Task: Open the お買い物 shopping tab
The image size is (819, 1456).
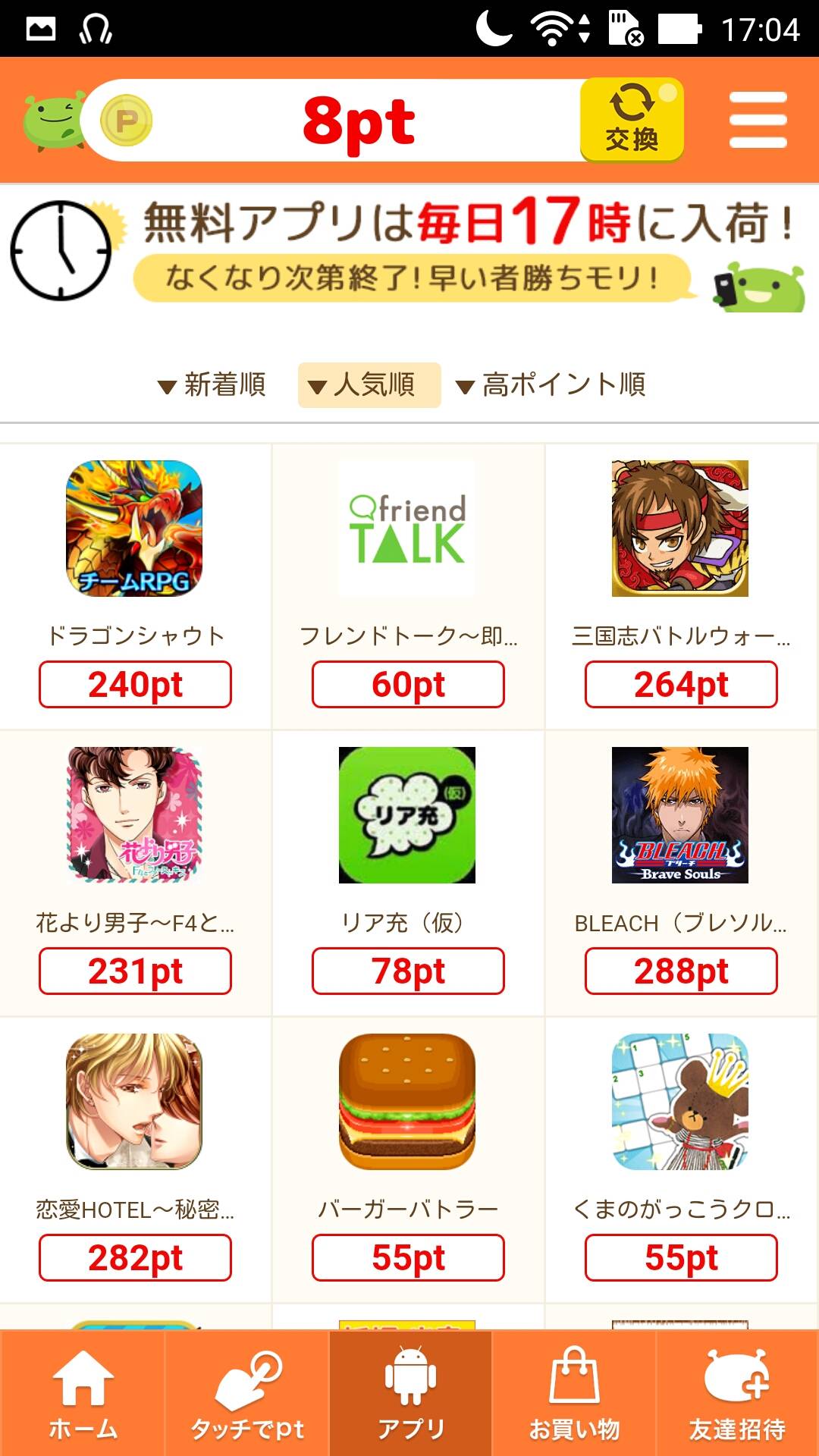Action: 574,1394
